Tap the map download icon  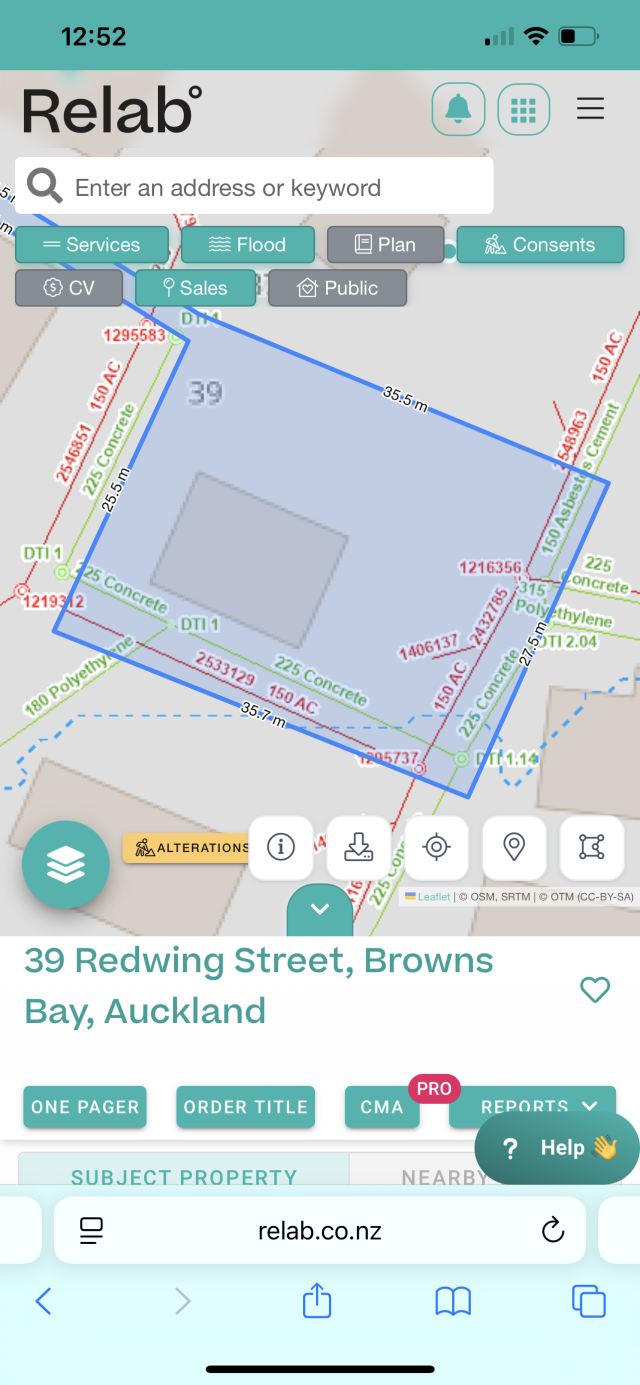(358, 847)
